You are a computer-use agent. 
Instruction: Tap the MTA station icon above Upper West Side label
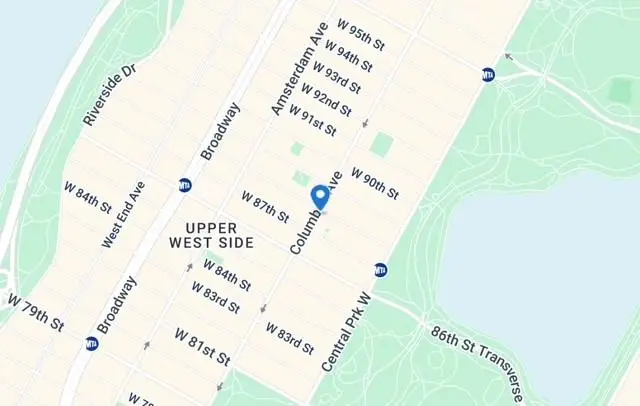click(185, 184)
